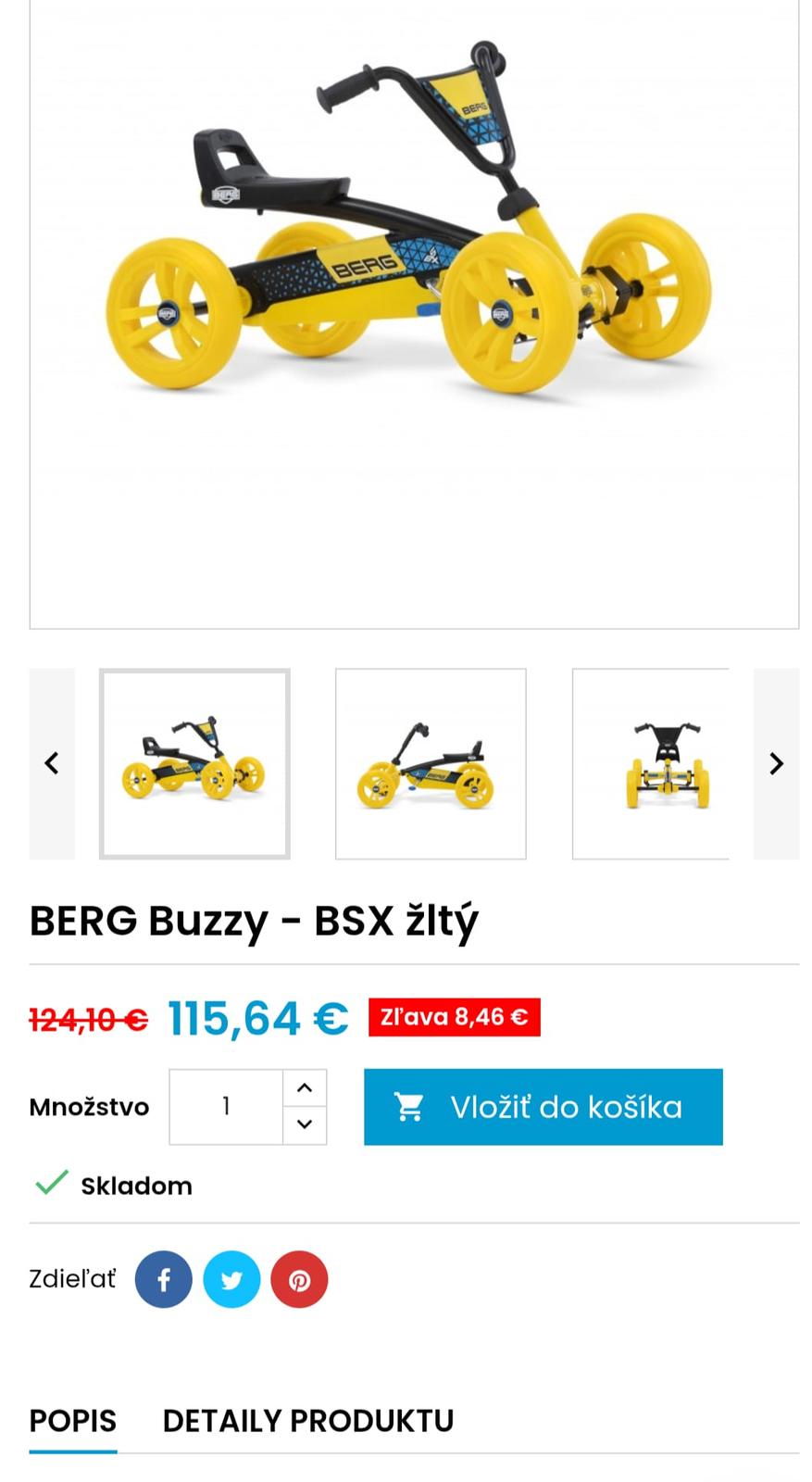Tap the Množstvo quantity field
This screenshot has height=1482, width=812.
[x=226, y=1106]
